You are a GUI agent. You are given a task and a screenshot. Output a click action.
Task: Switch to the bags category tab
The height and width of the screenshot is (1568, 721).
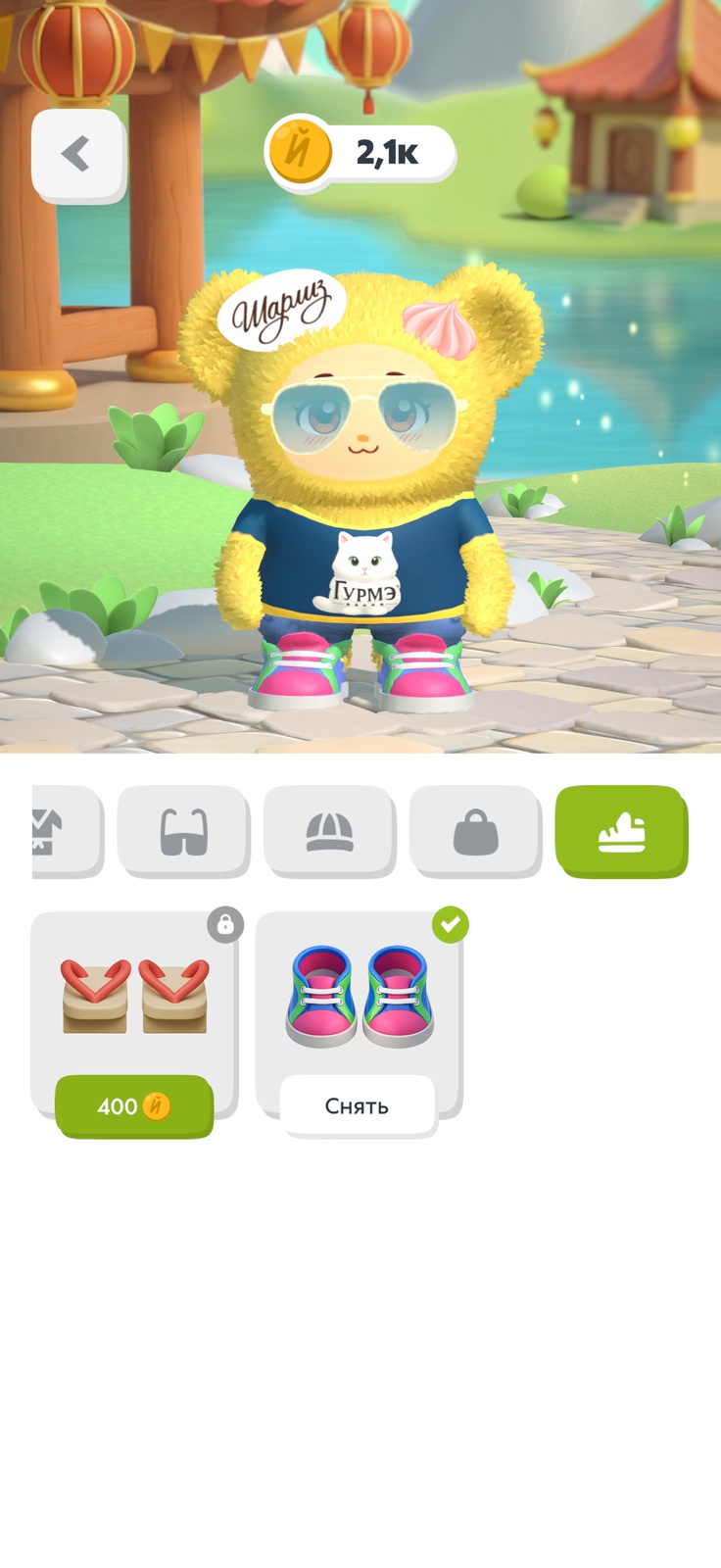tap(475, 830)
